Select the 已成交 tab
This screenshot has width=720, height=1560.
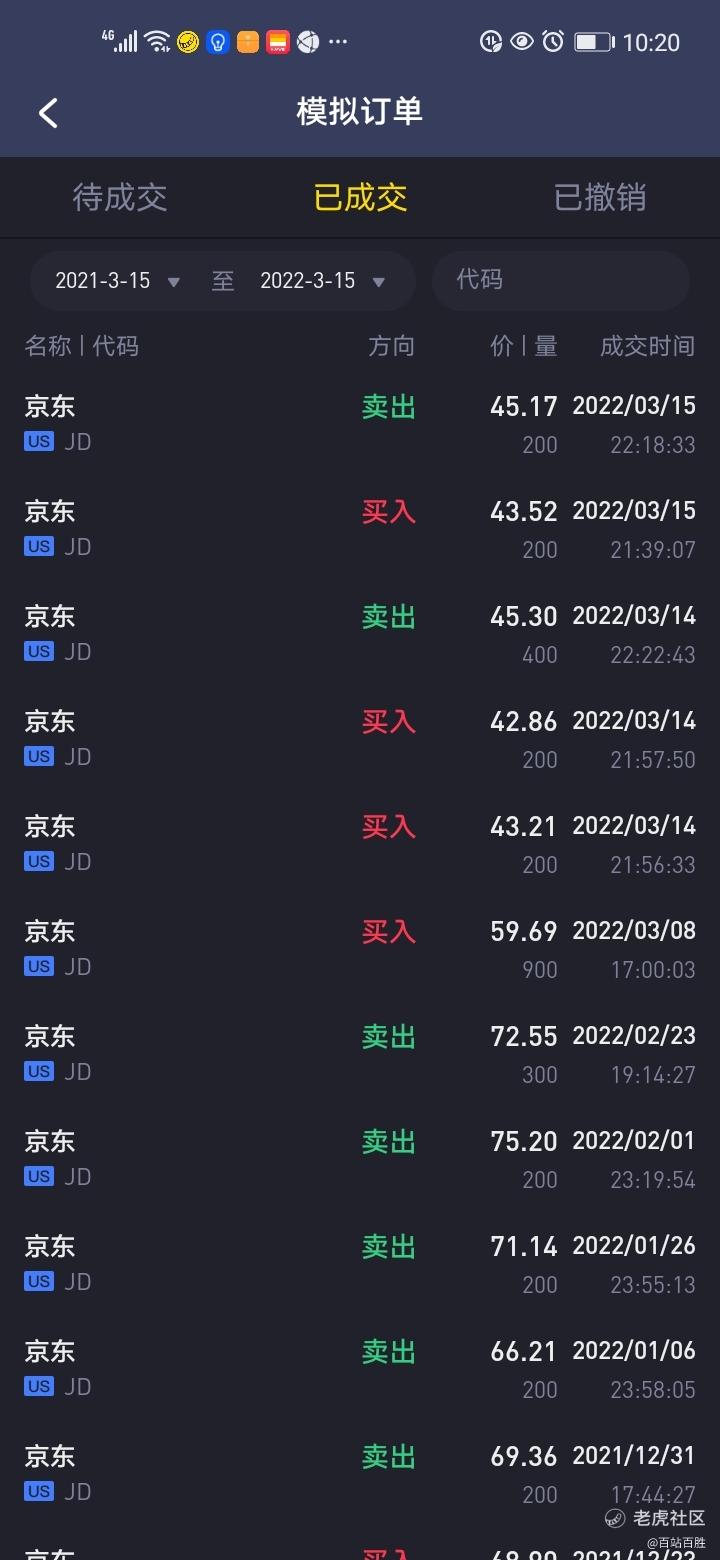360,197
